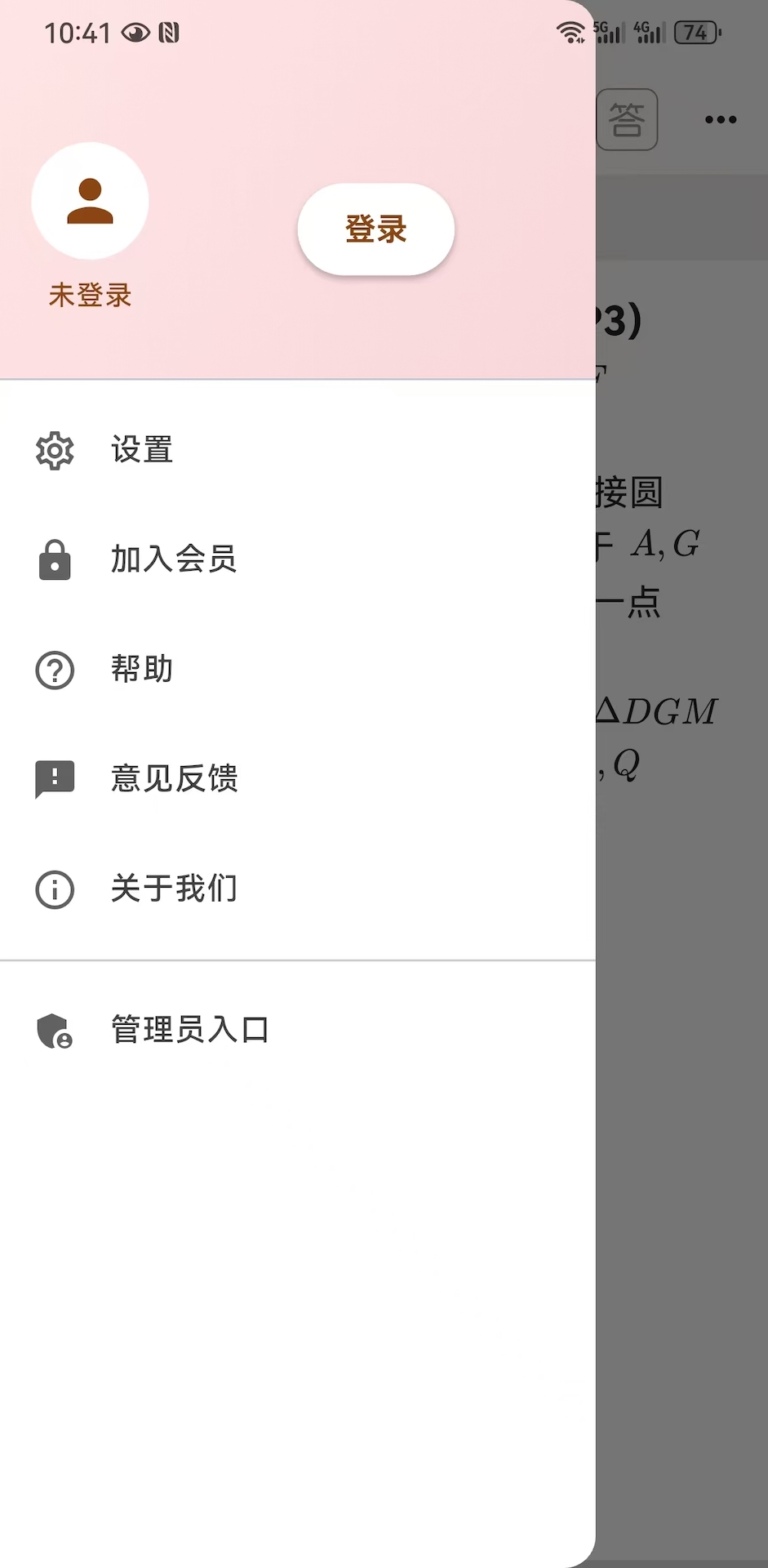
Task: Open 设置 from the drawer menu
Action: pos(141,450)
